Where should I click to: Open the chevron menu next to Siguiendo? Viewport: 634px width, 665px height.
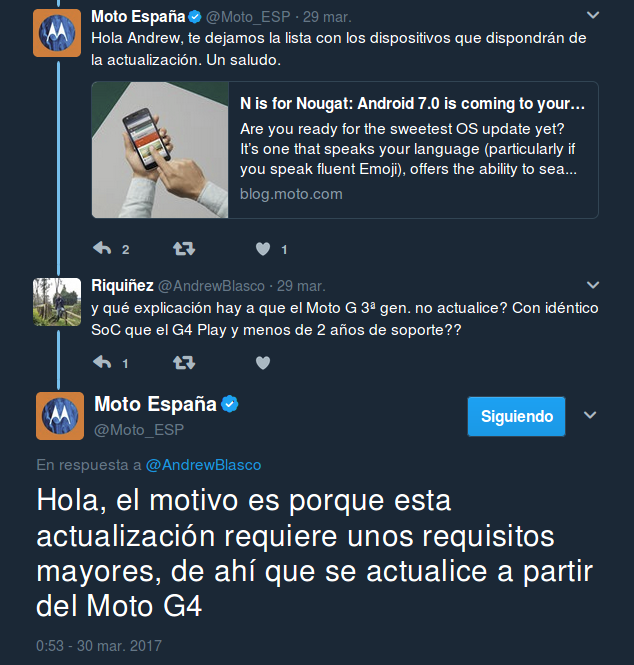[590, 415]
